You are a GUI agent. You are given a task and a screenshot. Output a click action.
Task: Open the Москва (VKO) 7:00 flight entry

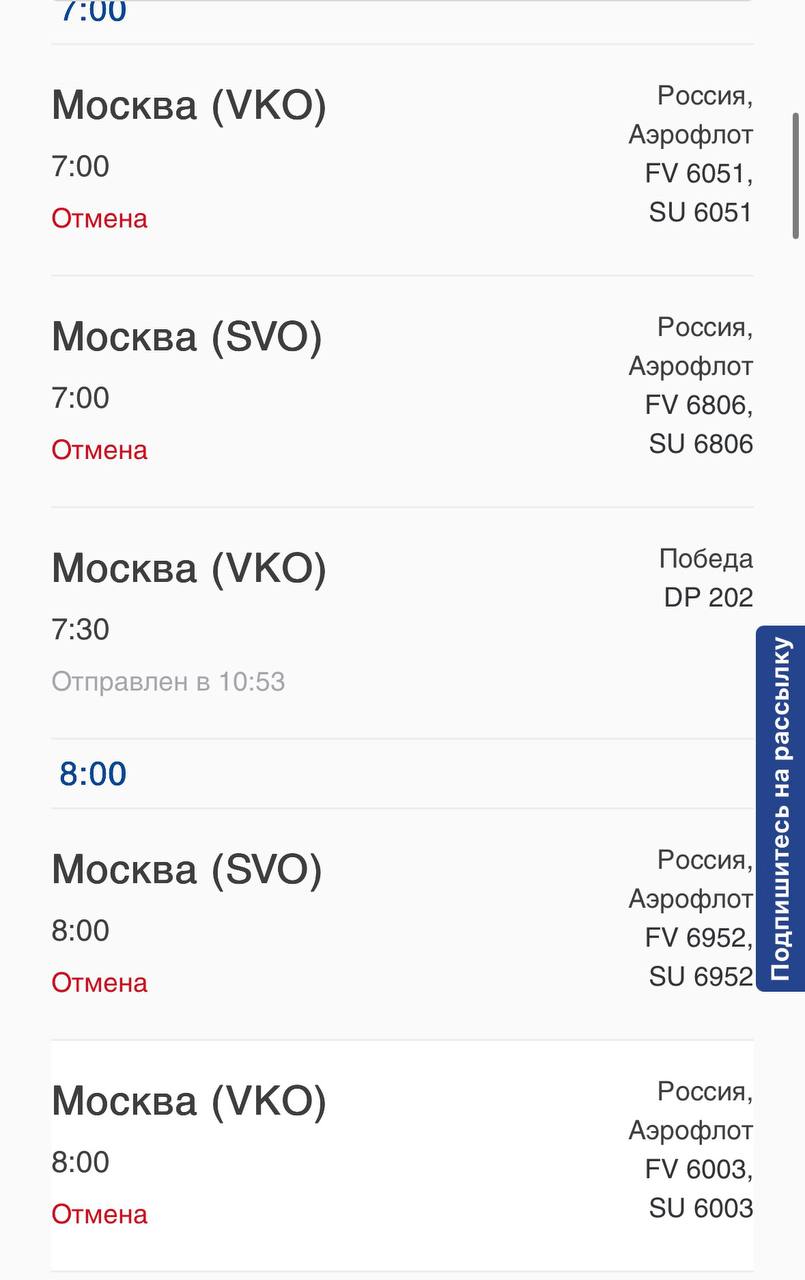(187, 104)
